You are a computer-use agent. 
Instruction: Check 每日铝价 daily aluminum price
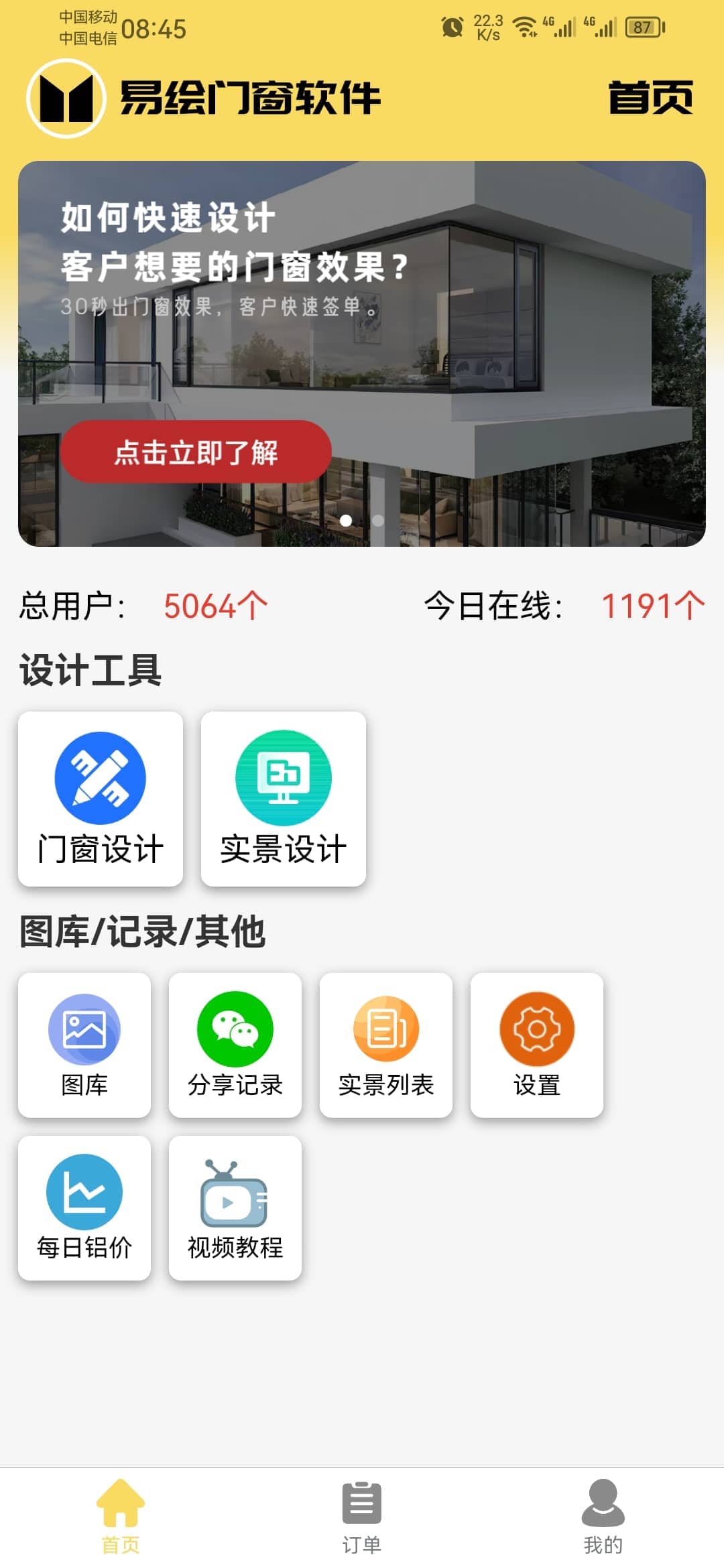tap(84, 1207)
